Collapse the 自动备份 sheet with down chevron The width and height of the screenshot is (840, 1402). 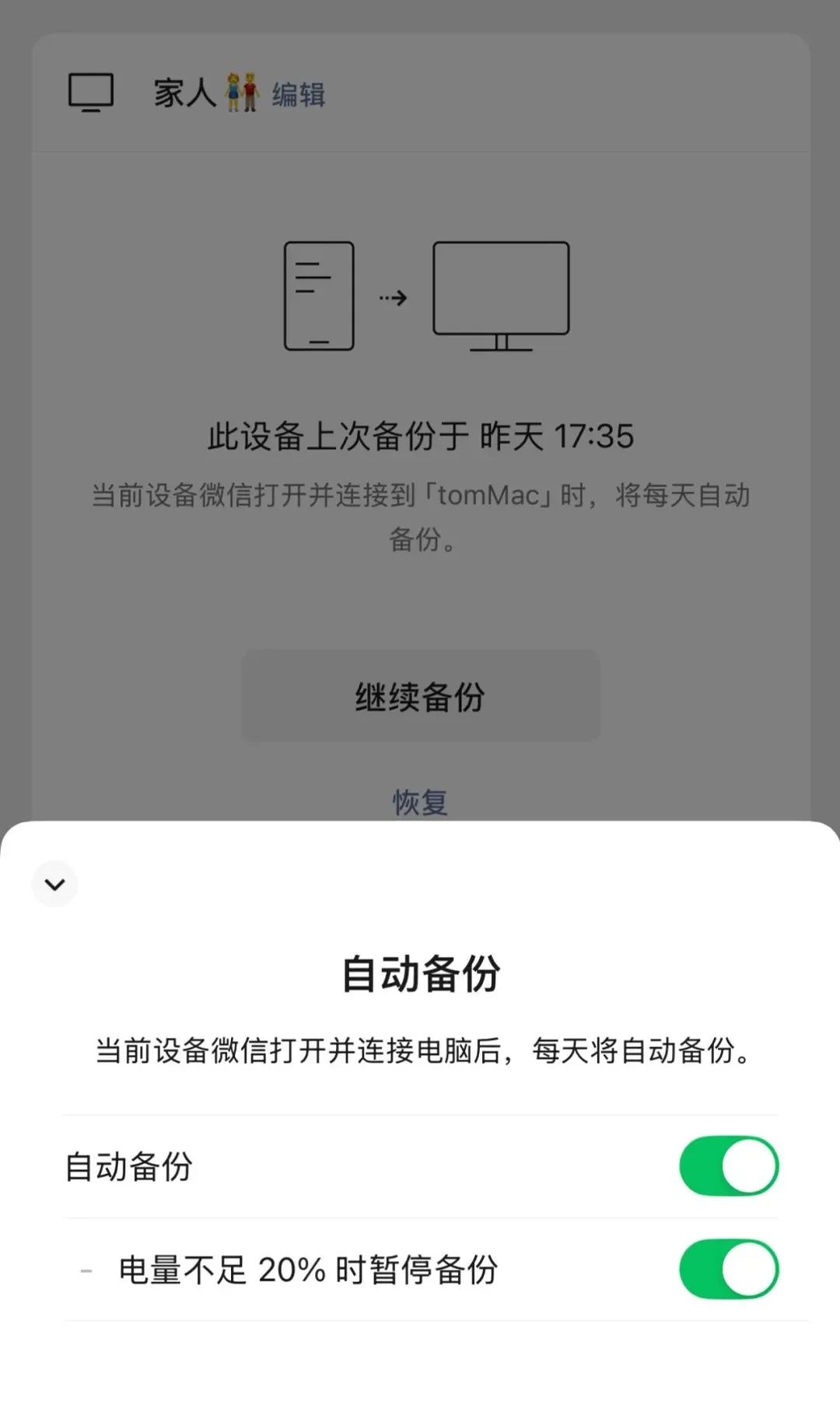[54, 884]
